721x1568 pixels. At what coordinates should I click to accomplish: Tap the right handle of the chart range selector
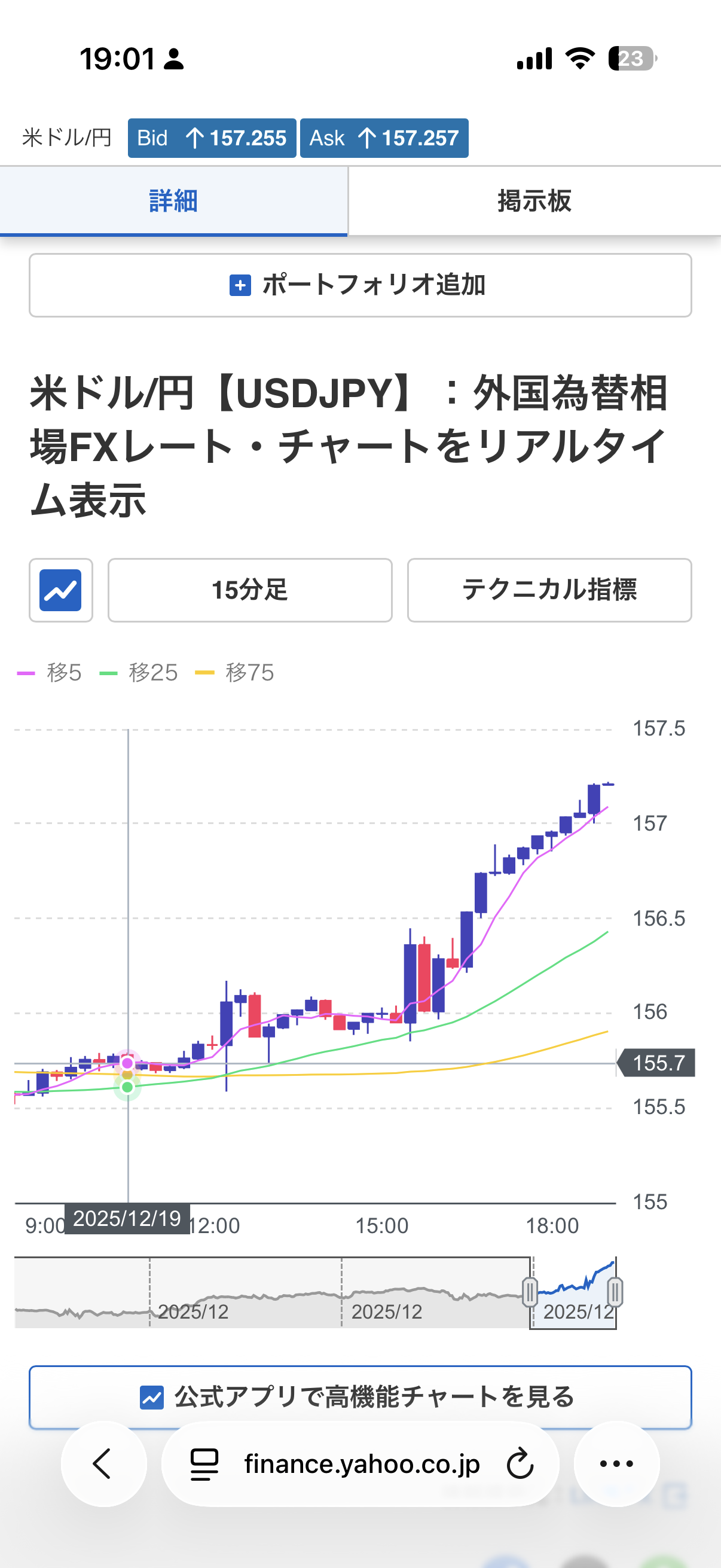[x=615, y=1291]
